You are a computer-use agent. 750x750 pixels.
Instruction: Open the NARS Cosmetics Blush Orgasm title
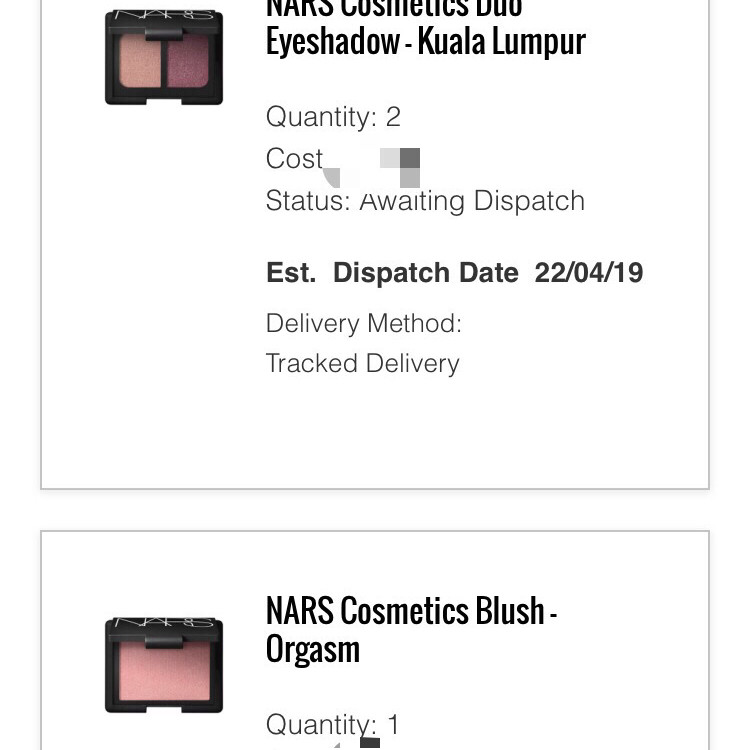click(x=410, y=629)
